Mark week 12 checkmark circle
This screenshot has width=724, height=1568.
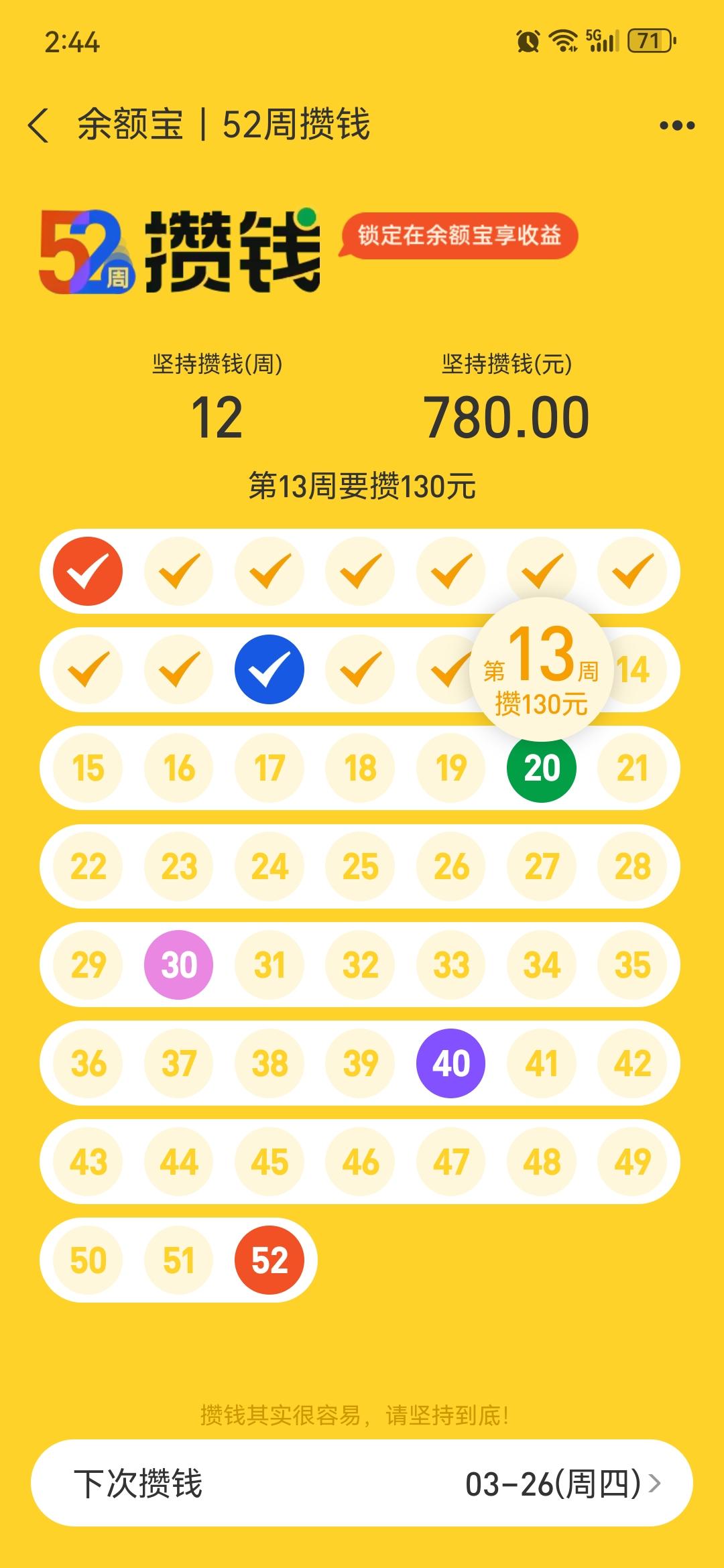451,667
